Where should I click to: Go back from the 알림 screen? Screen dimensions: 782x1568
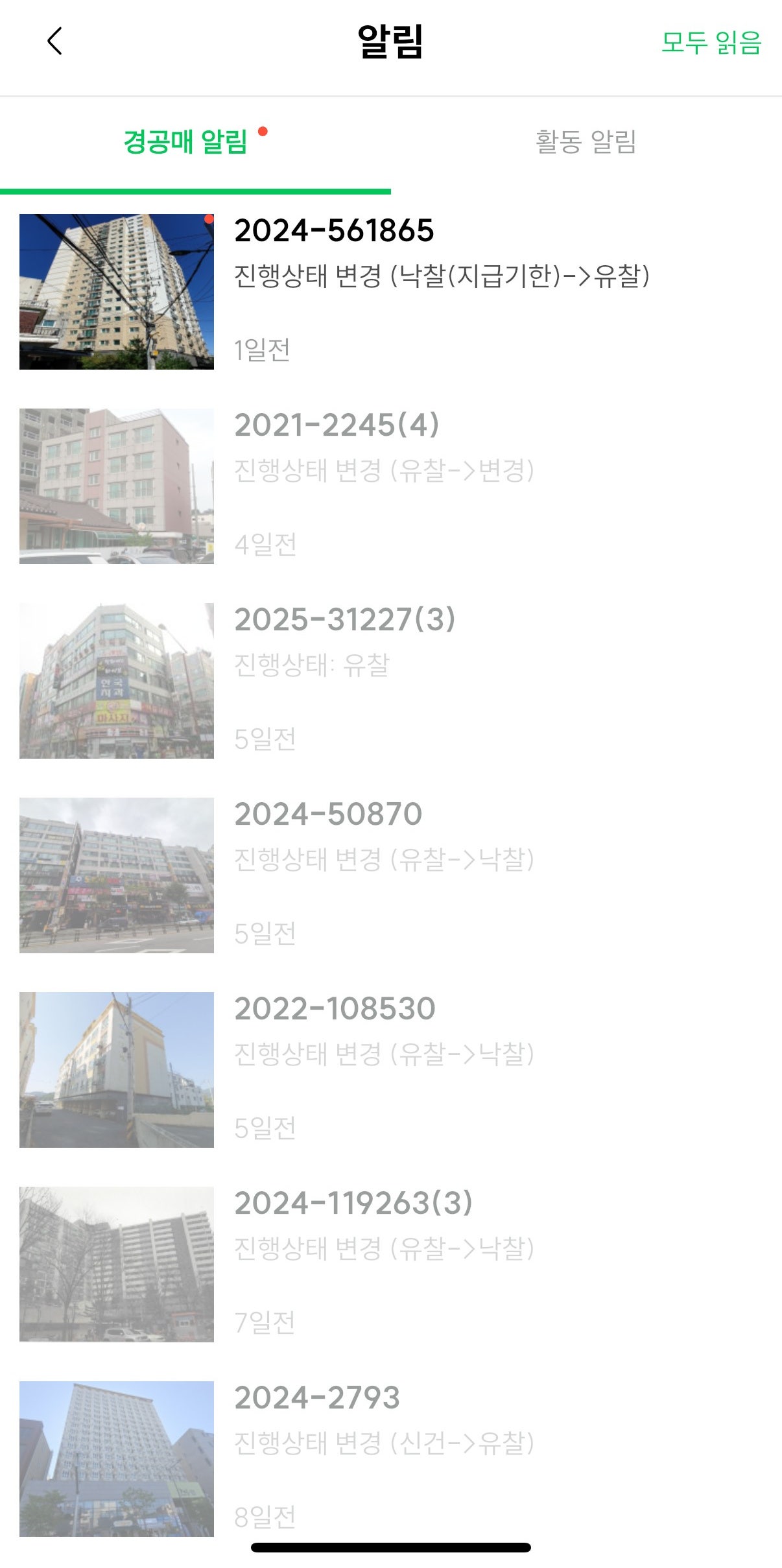(55, 42)
